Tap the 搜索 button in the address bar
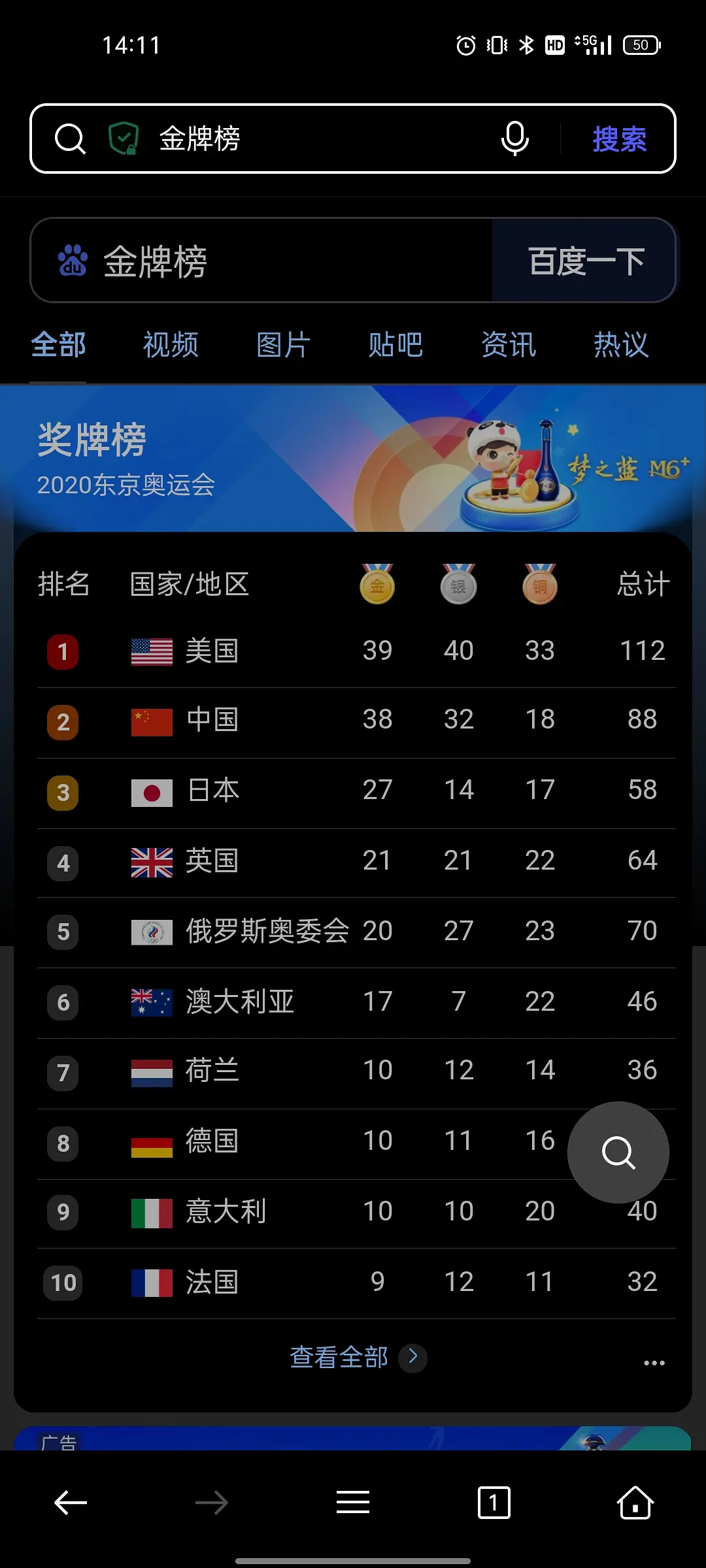706x1568 pixels. 619,139
